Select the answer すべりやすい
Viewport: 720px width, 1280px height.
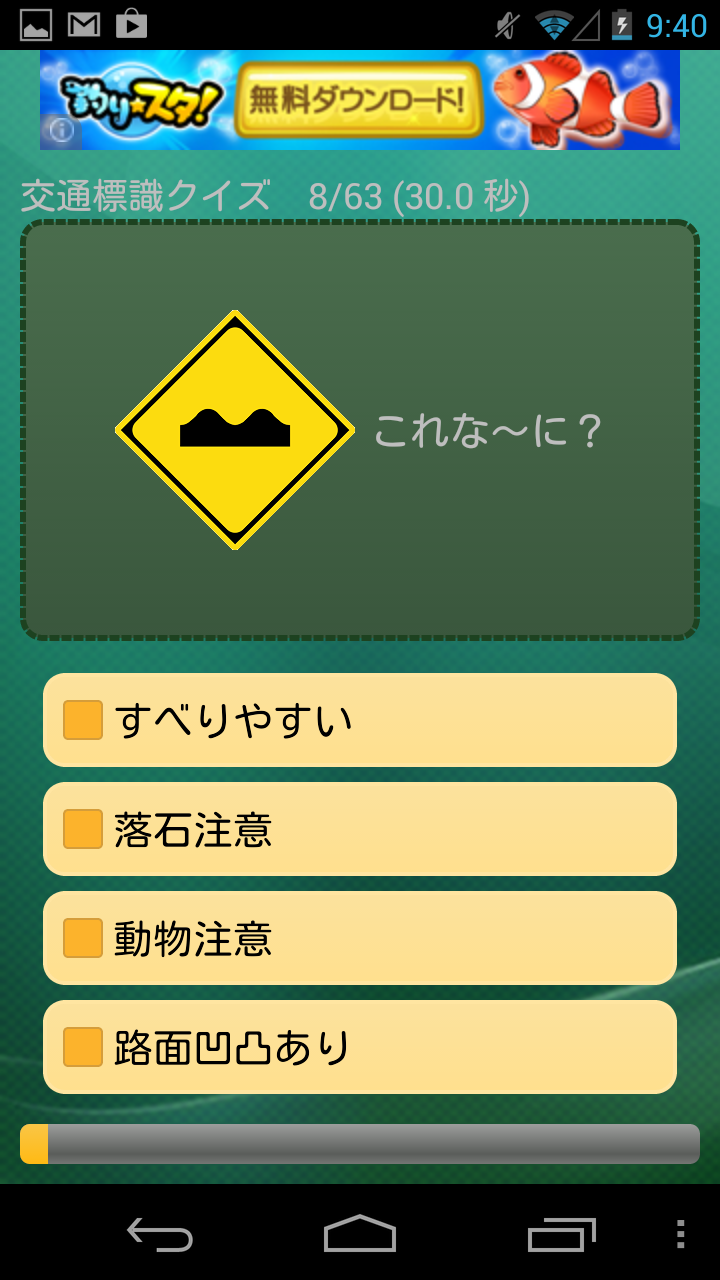click(360, 720)
